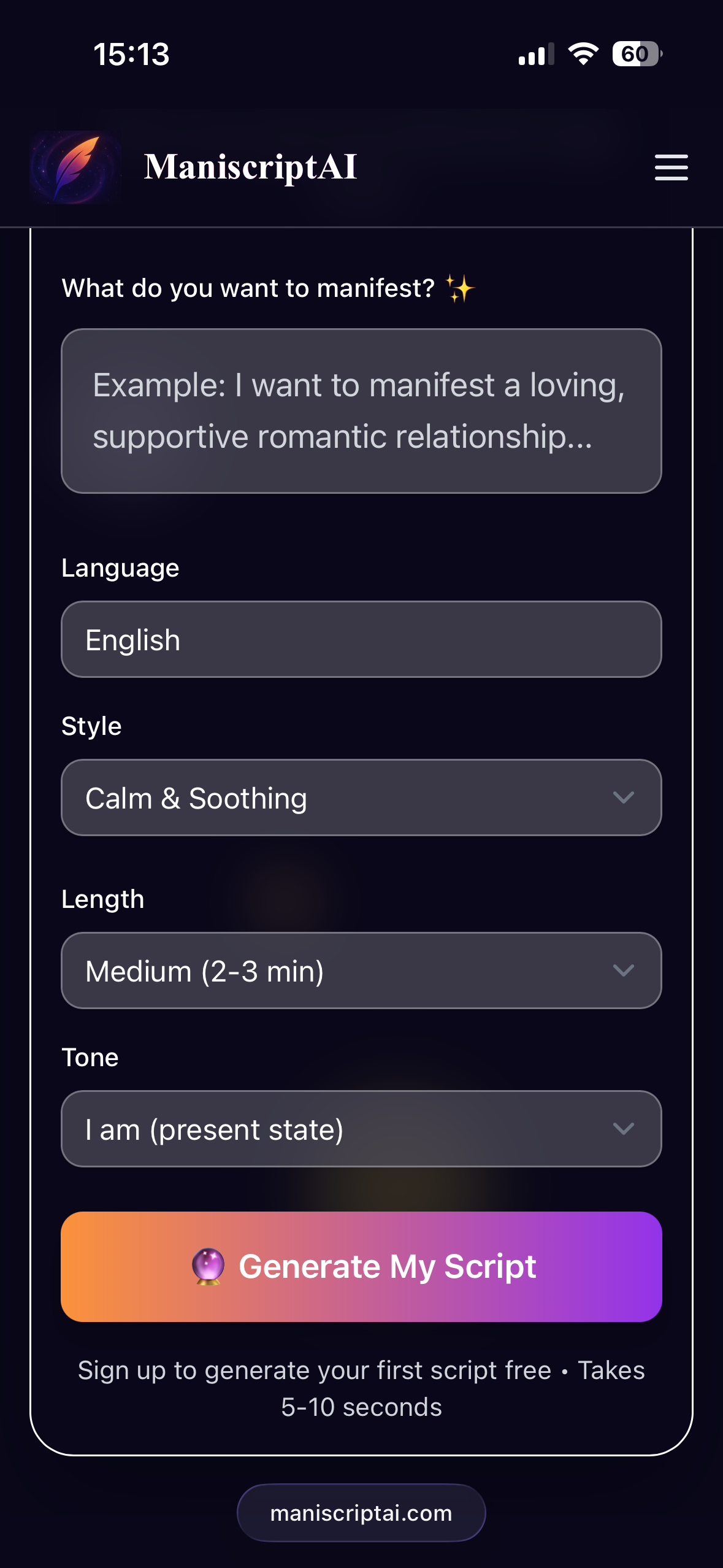This screenshot has height=1568, width=723.
Task: Open the maniscriptai.com address pill
Action: [x=361, y=1513]
